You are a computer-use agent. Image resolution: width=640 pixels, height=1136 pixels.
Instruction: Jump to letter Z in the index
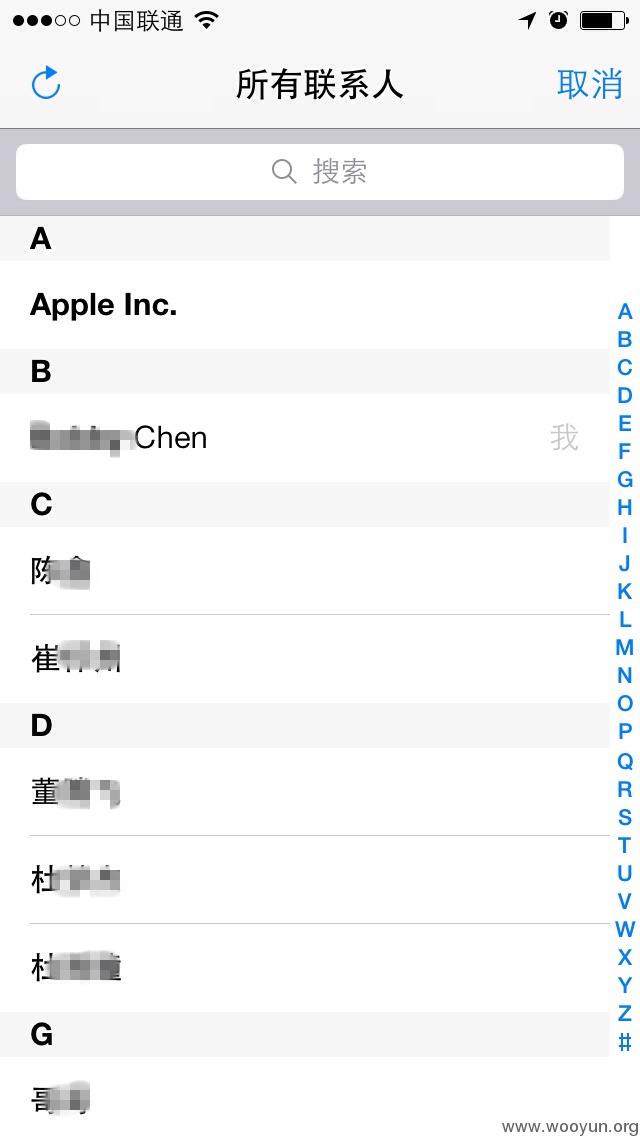(624, 1013)
